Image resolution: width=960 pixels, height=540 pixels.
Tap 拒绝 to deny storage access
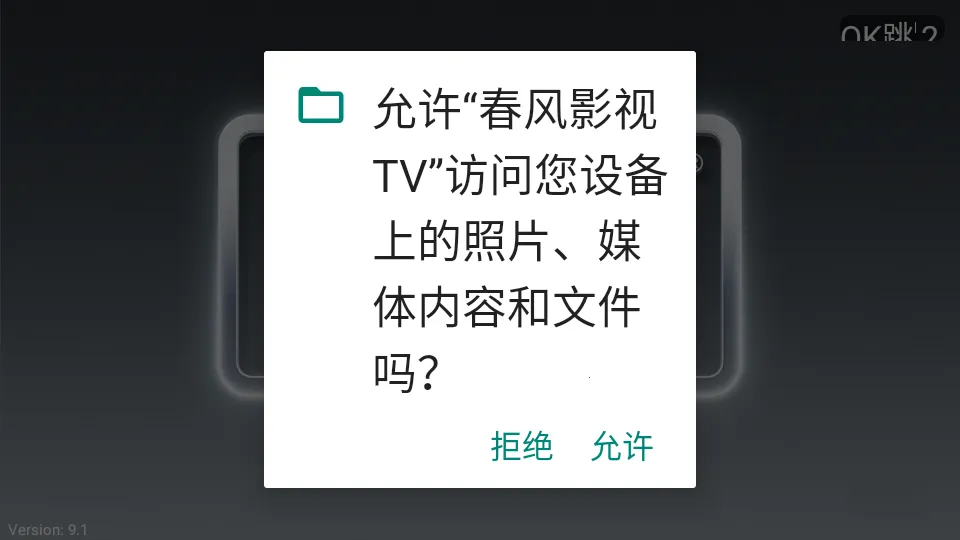point(522,447)
